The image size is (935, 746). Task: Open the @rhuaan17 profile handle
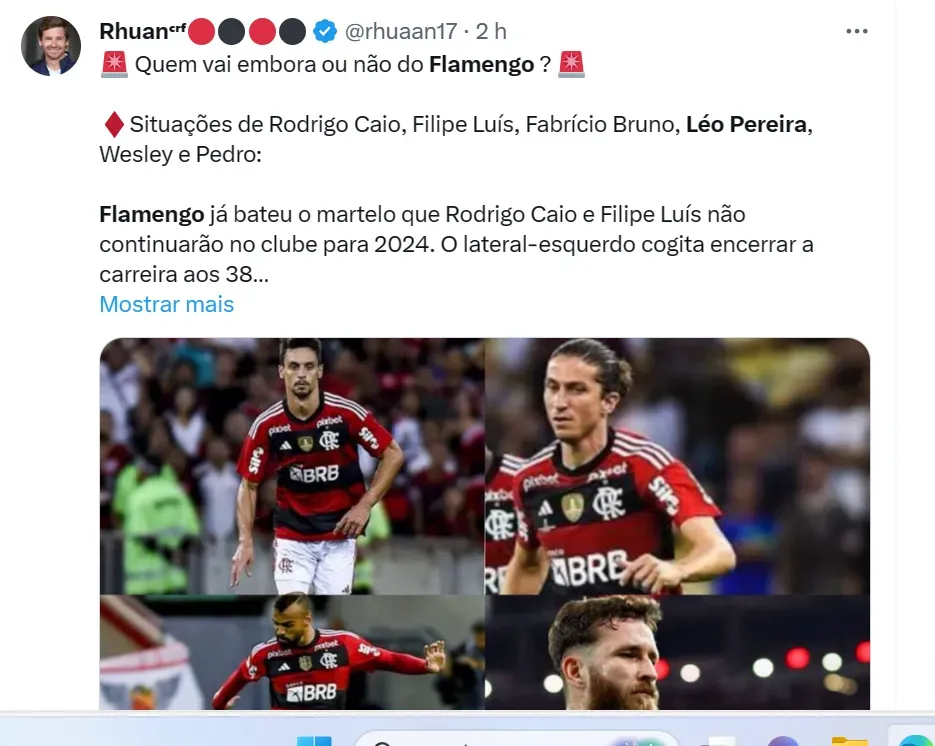tap(400, 32)
